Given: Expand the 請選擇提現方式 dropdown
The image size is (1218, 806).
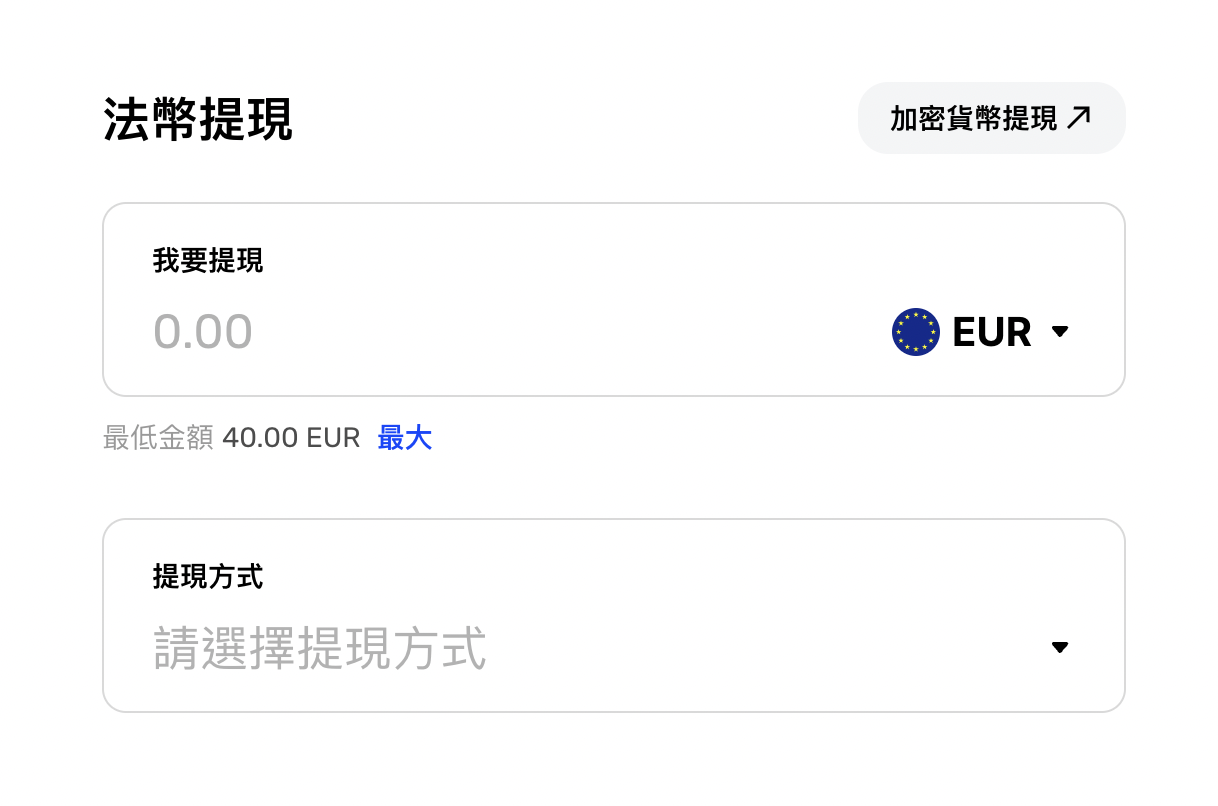Looking at the screenshot, I should click(x=612, y=647).
